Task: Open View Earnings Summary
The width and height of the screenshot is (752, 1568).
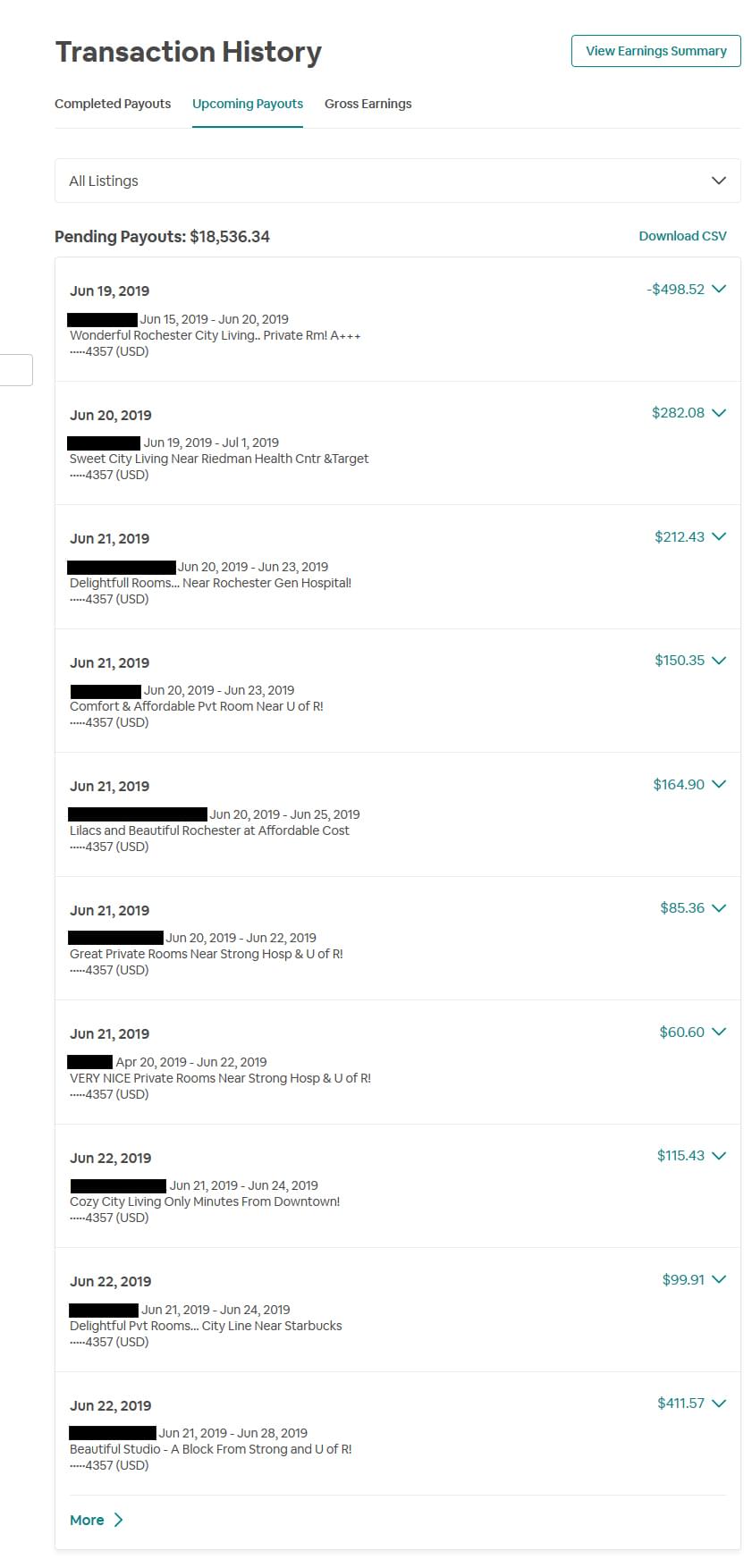Action: pyautogui.click(x=655, y=51)
